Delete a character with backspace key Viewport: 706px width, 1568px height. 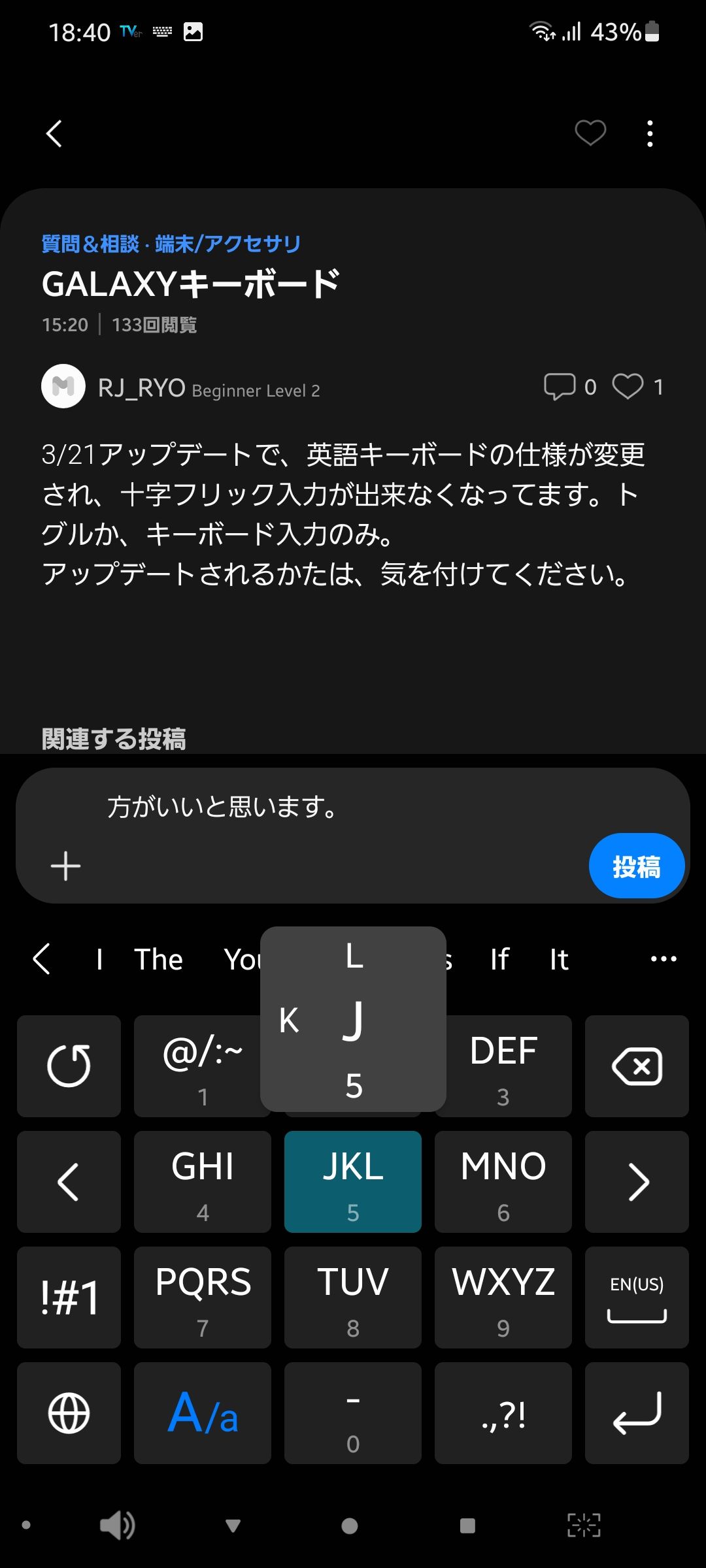coord(637,1066)
